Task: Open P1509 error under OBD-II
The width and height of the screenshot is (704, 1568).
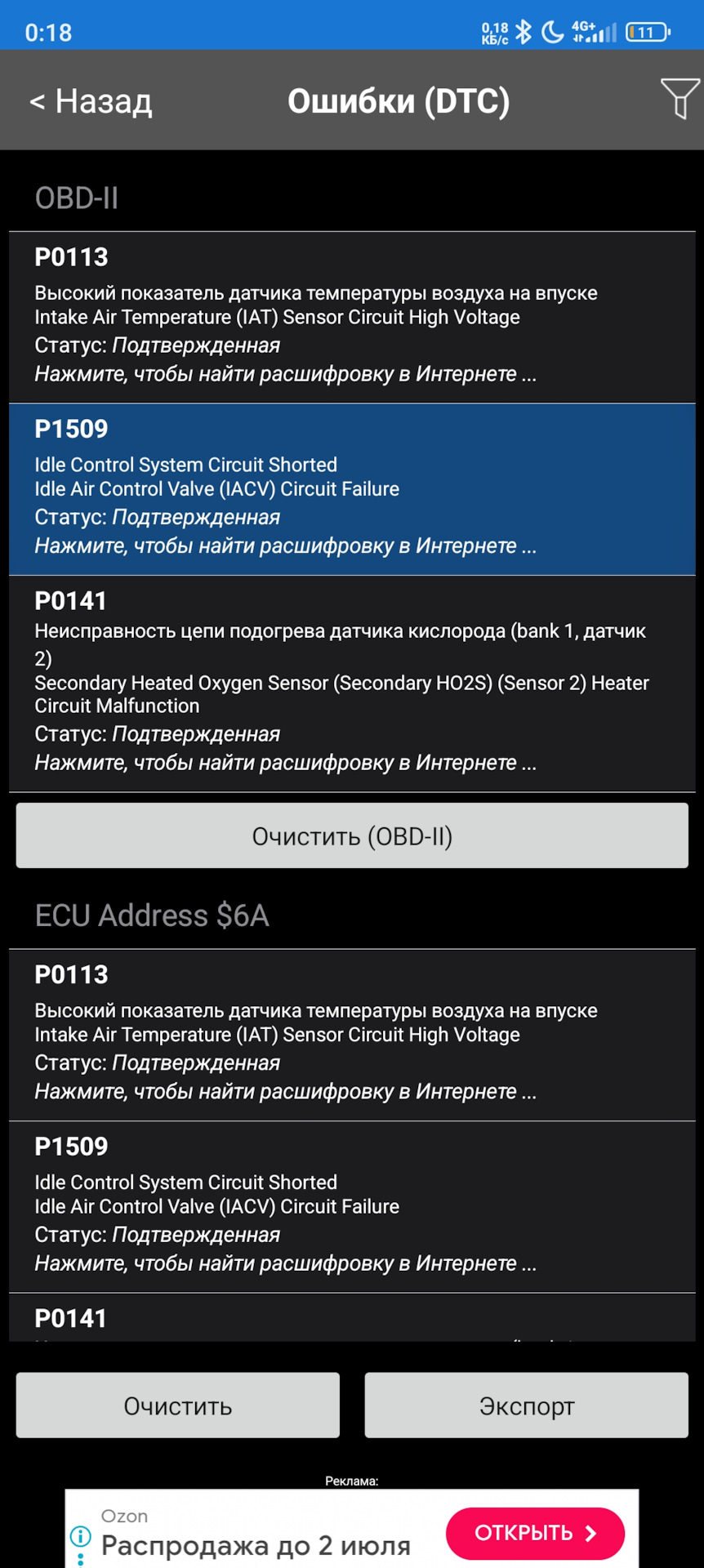Action: tap(351, 488)
